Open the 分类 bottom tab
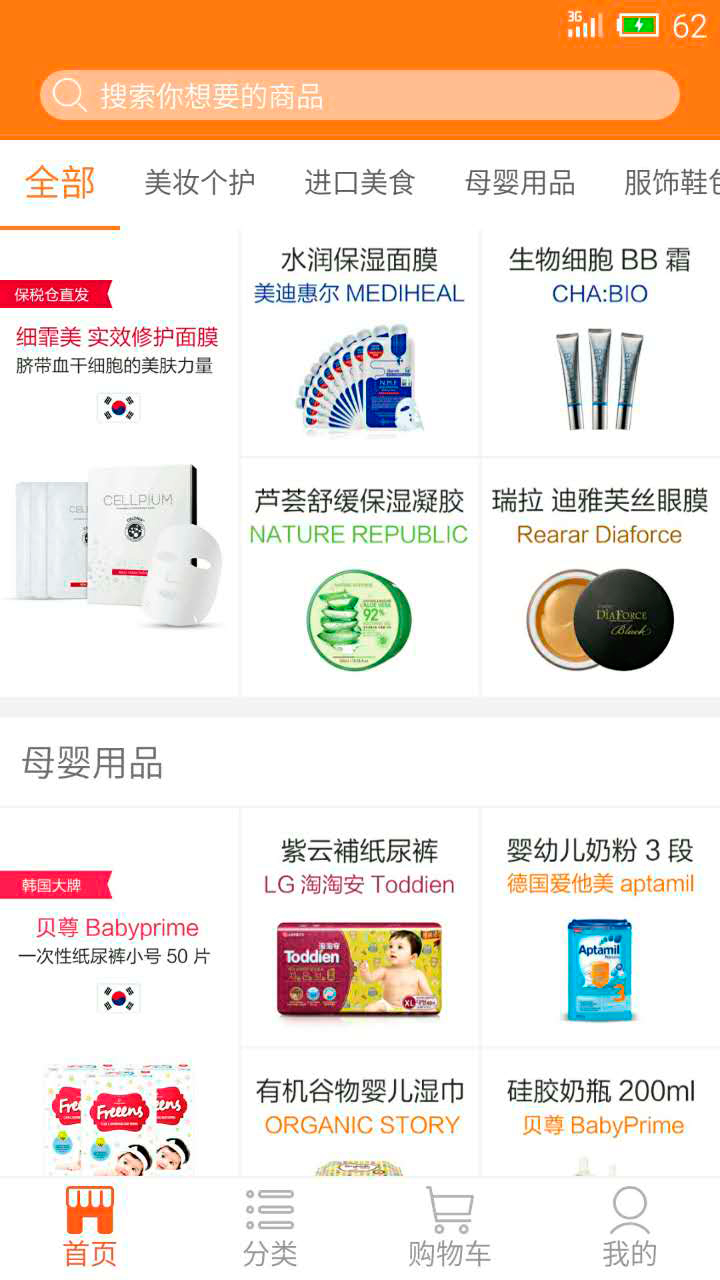Viewport: 720px width, 1280px height. (x=270, y=1228)
